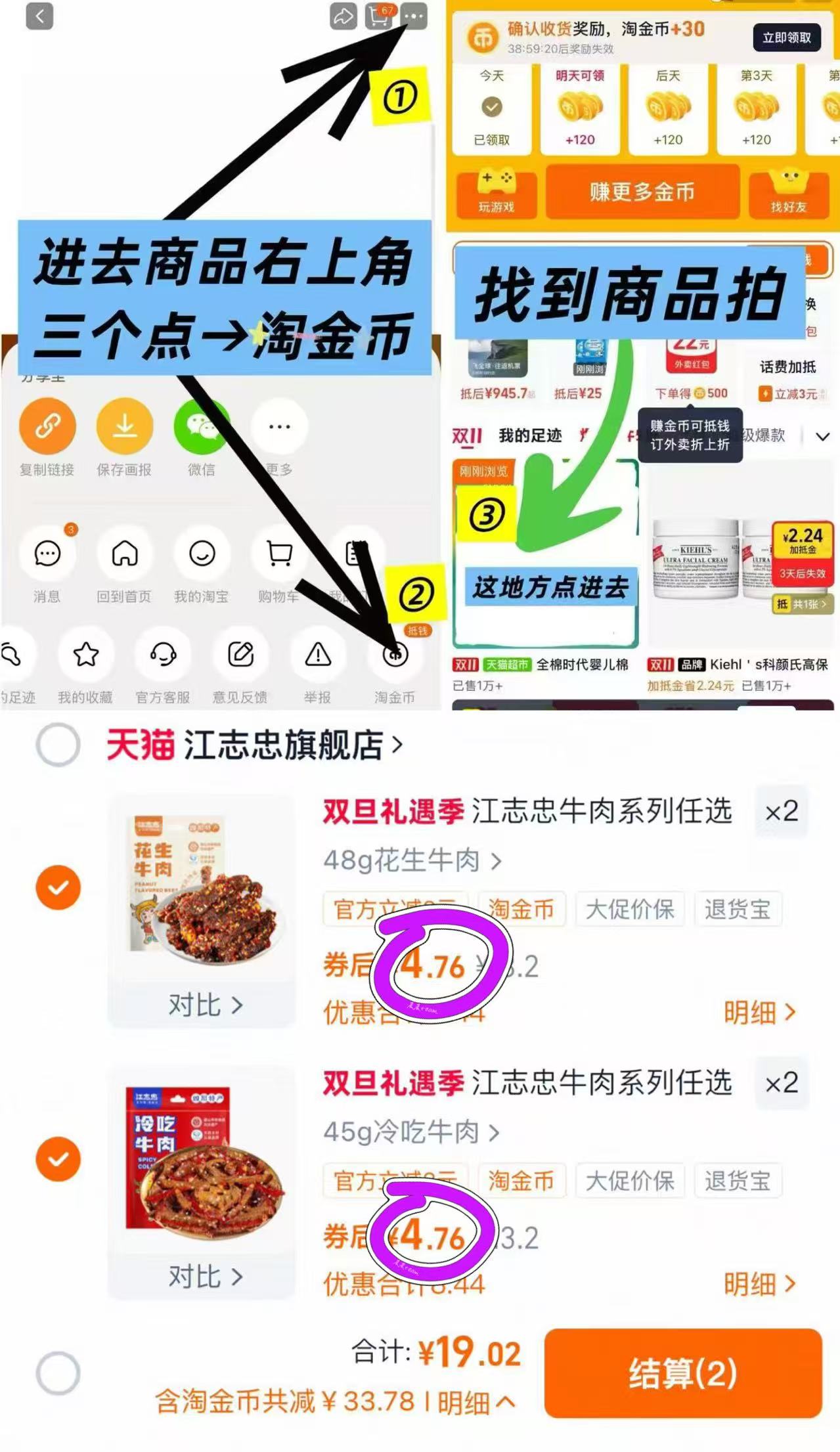840x1452 pixels.
Task: Tap the 结算(2) checkout button
Action: tap(682, 1373)
